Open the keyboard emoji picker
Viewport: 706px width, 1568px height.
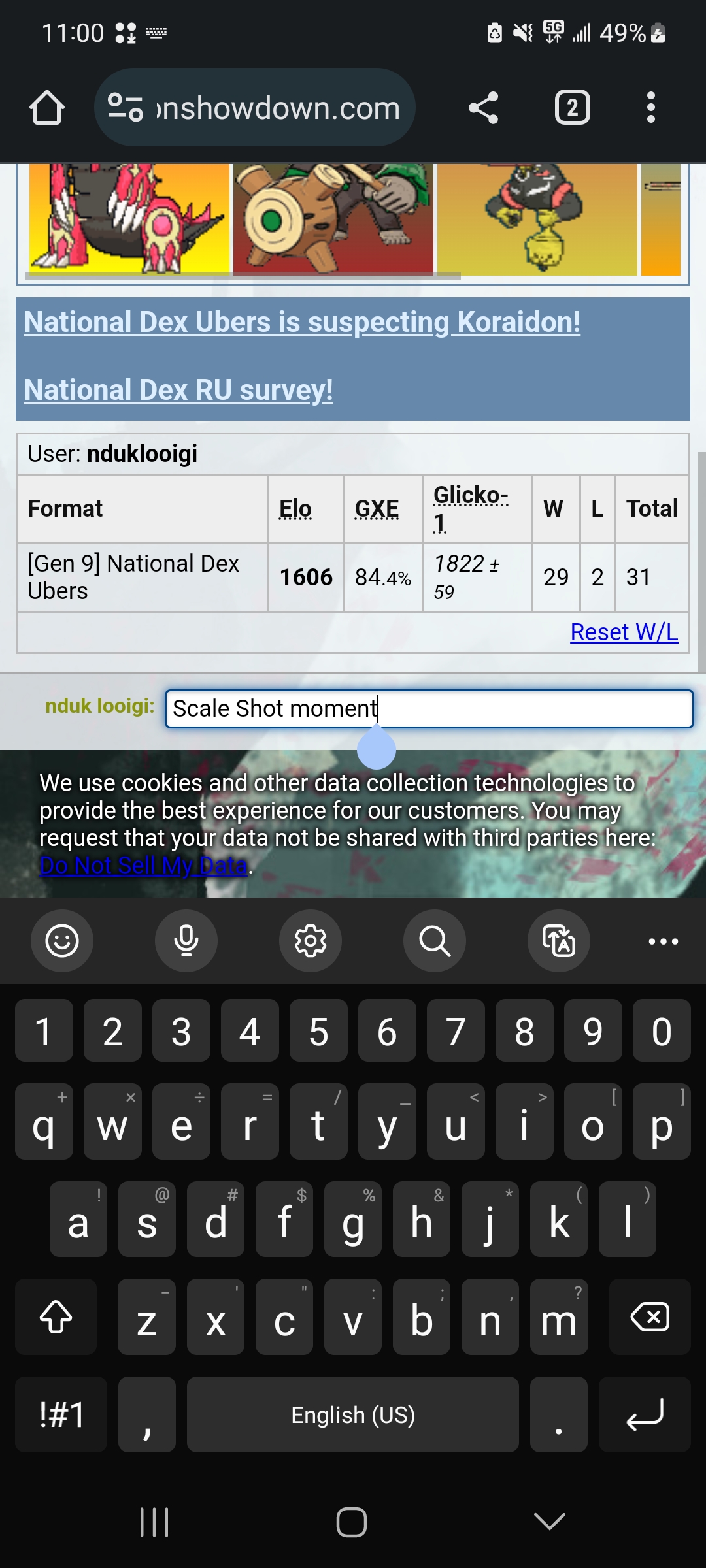click(x=62, y=941)
